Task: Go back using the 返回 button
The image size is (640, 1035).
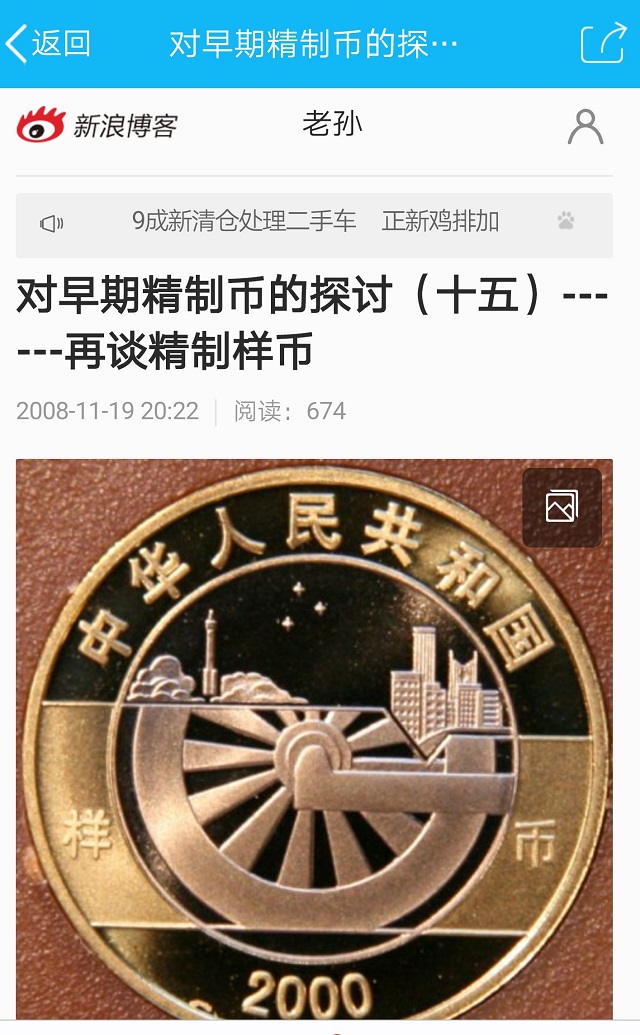Action: coord(48,44)
